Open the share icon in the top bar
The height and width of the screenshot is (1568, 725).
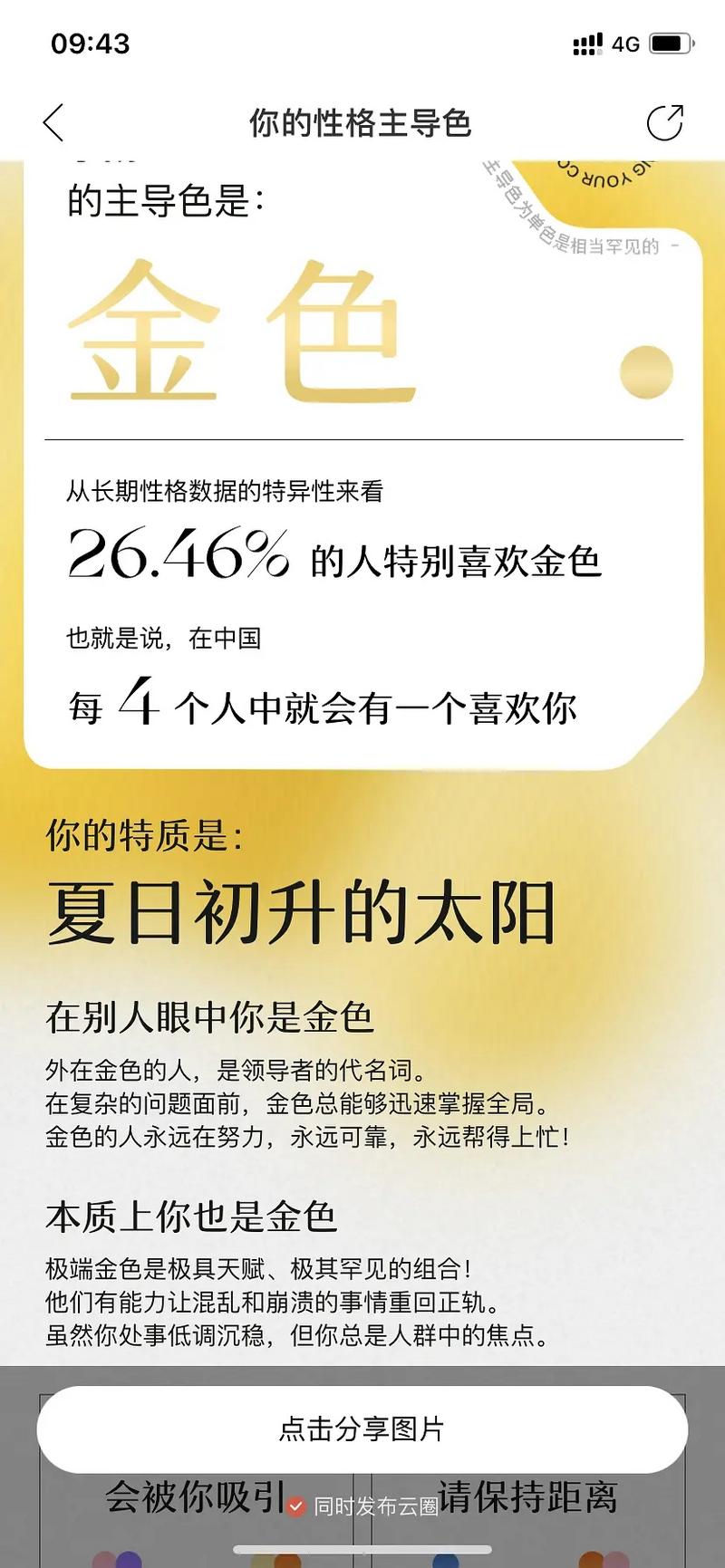pos(664,123)
